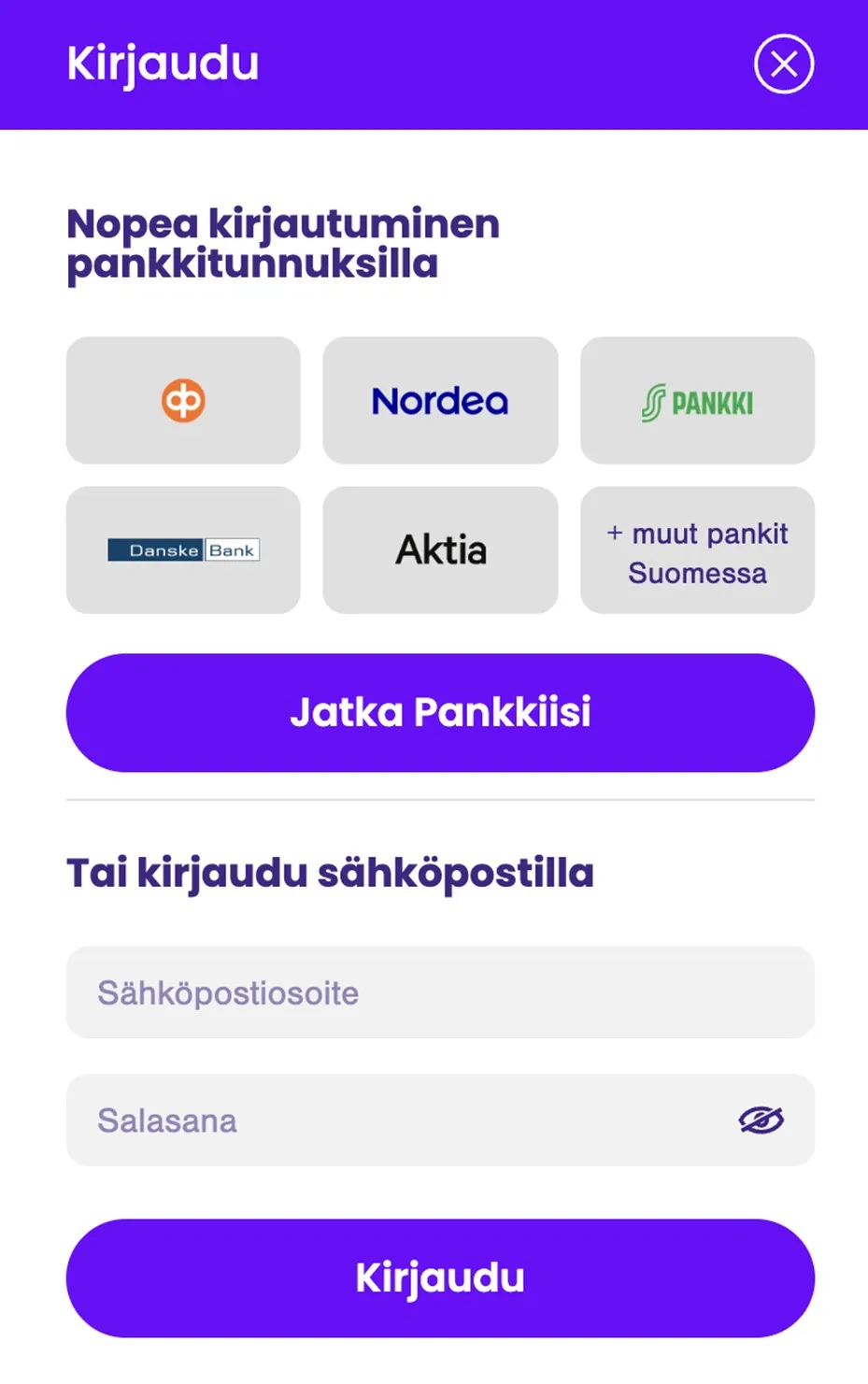Tap the Jatka Pankkiisi button
The image size is (868, 1384).
tap(440, 712)
